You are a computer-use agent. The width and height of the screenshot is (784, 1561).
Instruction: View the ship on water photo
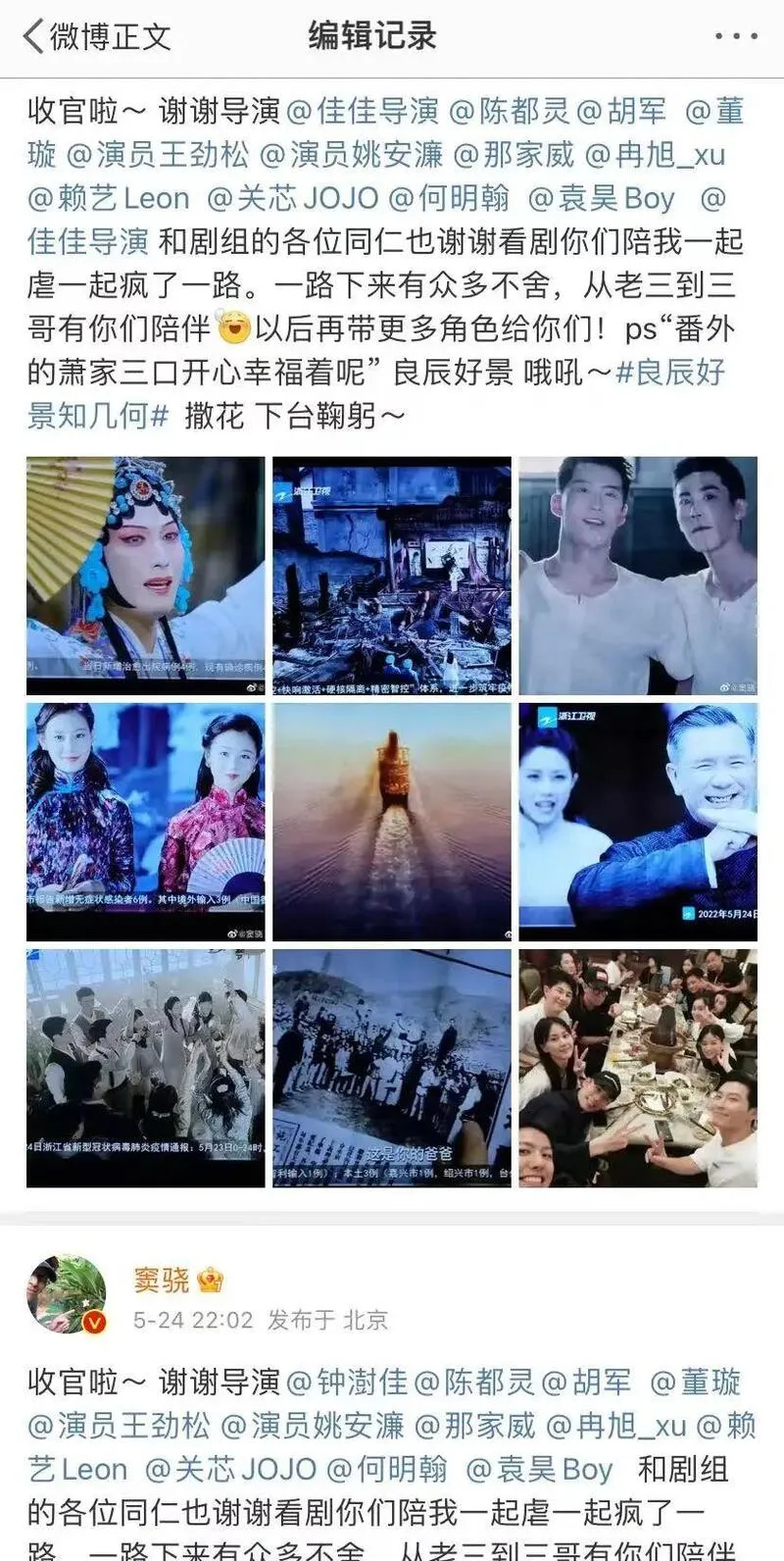coord(392,822)
